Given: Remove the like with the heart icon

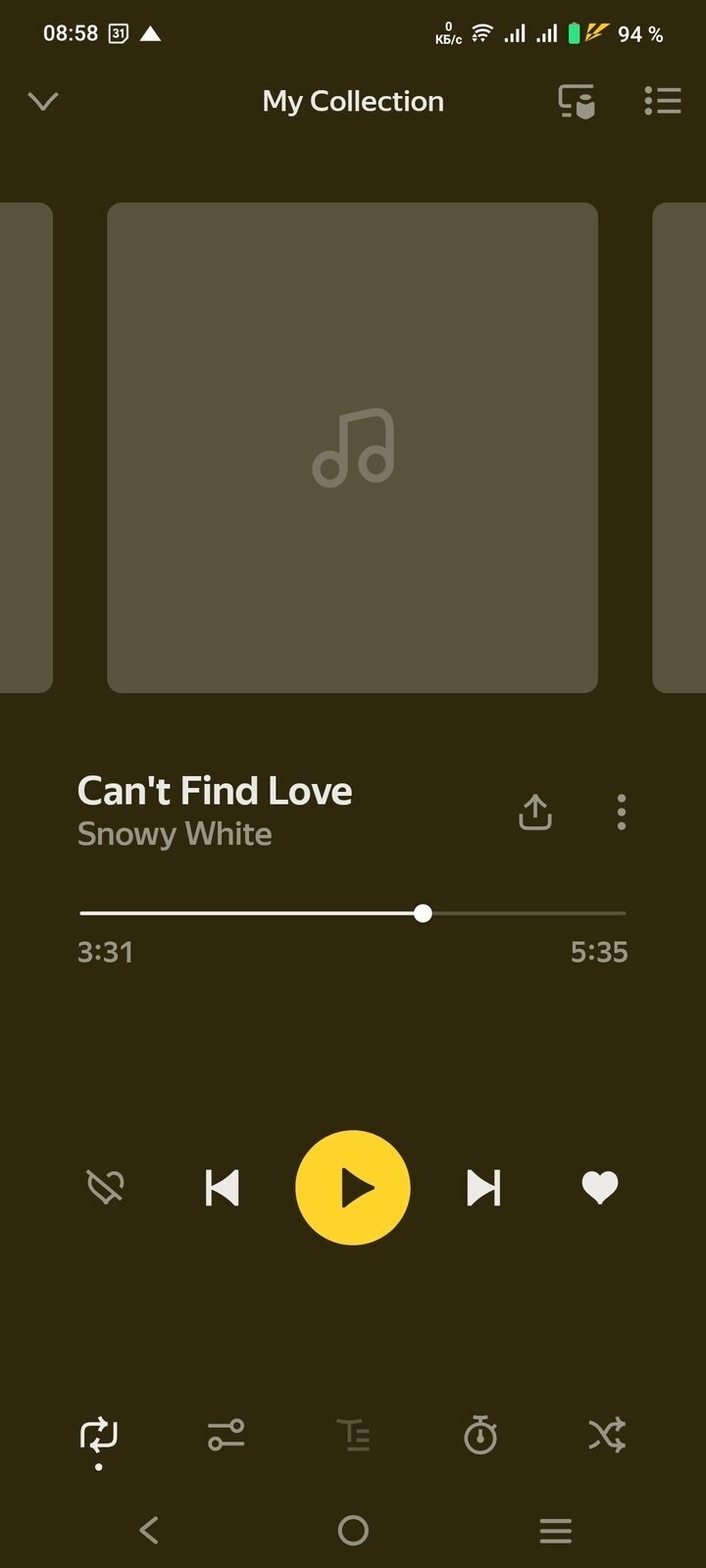Looking at the screenshot, I should coord(599,1188).
